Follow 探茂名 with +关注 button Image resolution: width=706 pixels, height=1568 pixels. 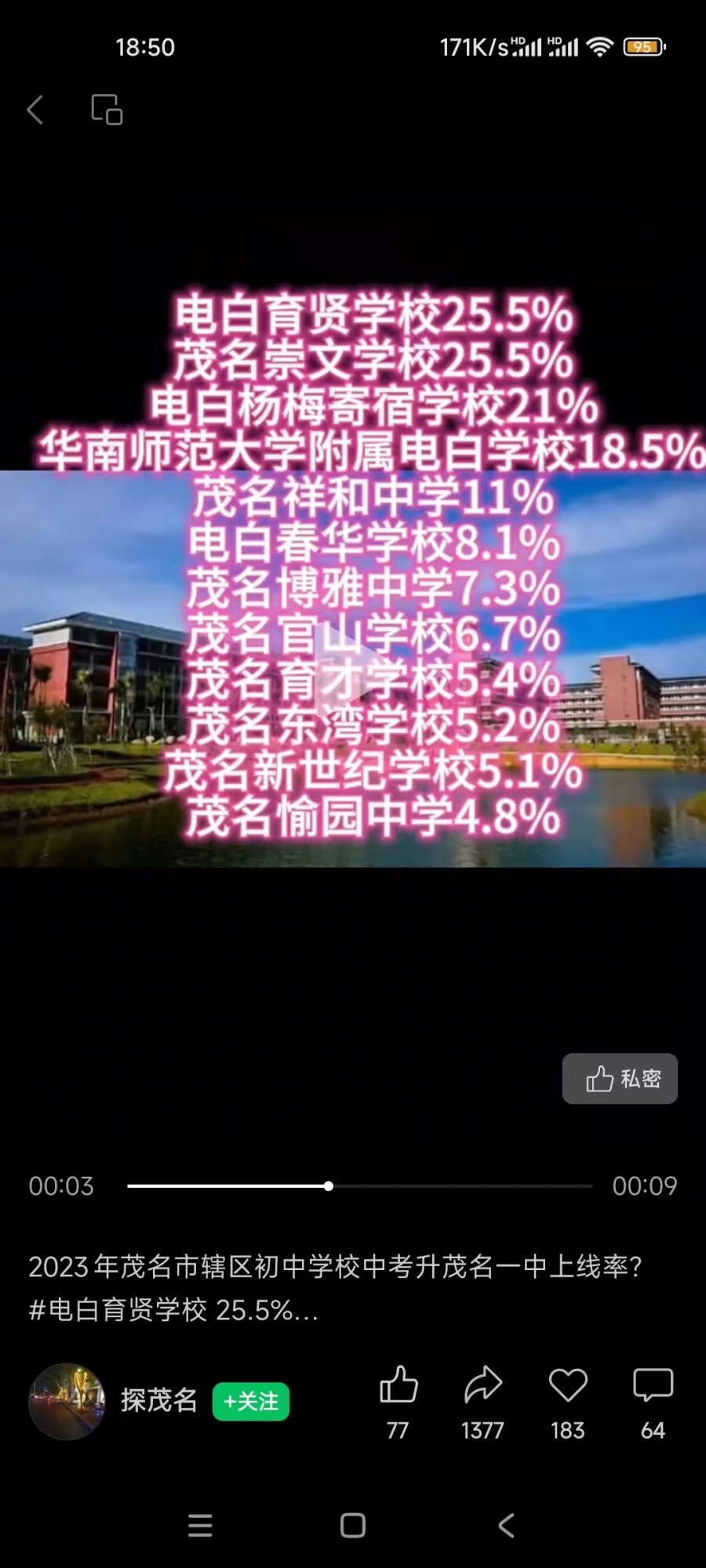point(251,1401)
